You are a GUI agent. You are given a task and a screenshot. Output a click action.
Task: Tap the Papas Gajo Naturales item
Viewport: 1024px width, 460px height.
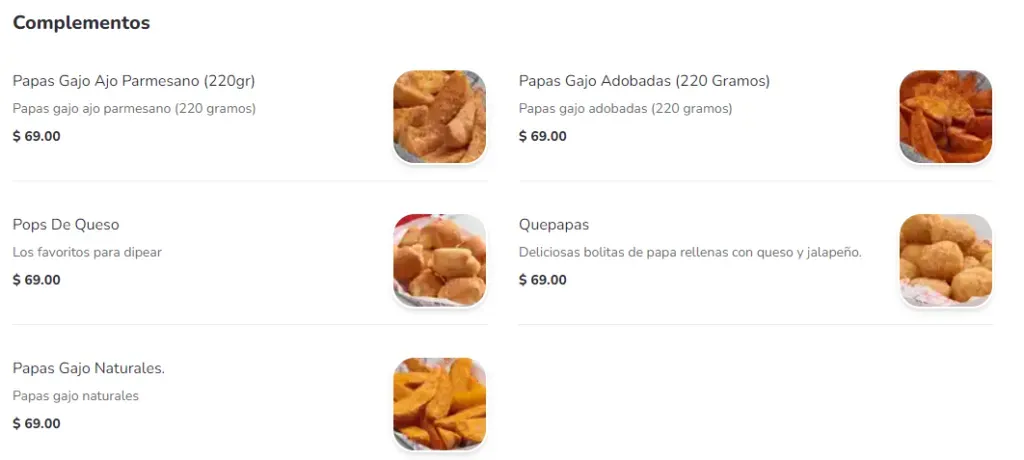click(88, 369)
